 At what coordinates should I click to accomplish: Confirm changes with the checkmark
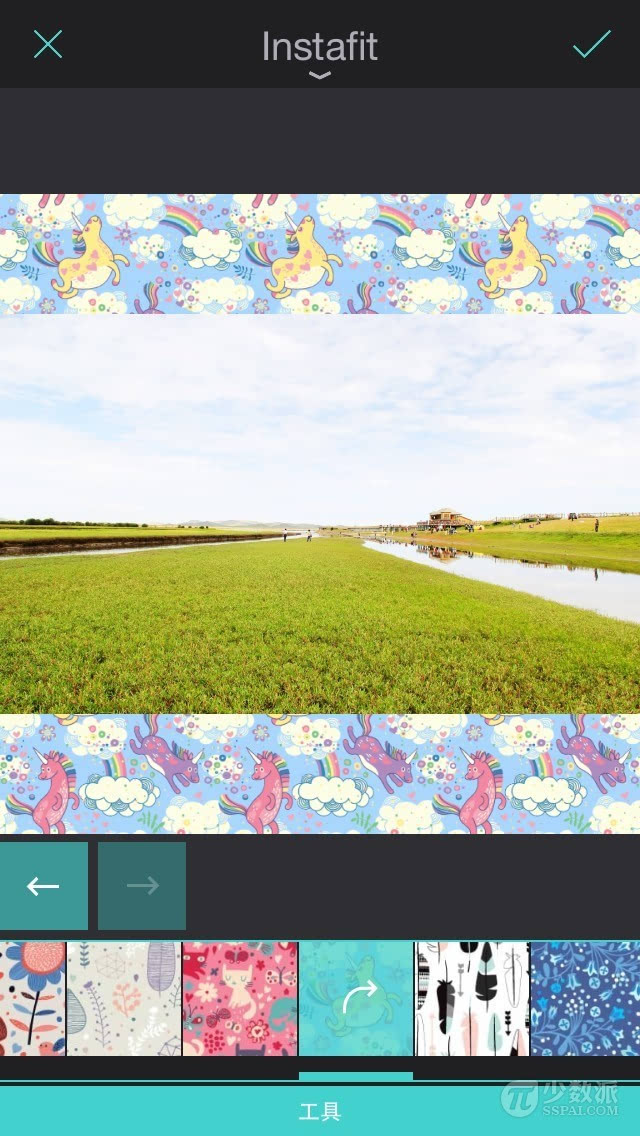point(591,44)
